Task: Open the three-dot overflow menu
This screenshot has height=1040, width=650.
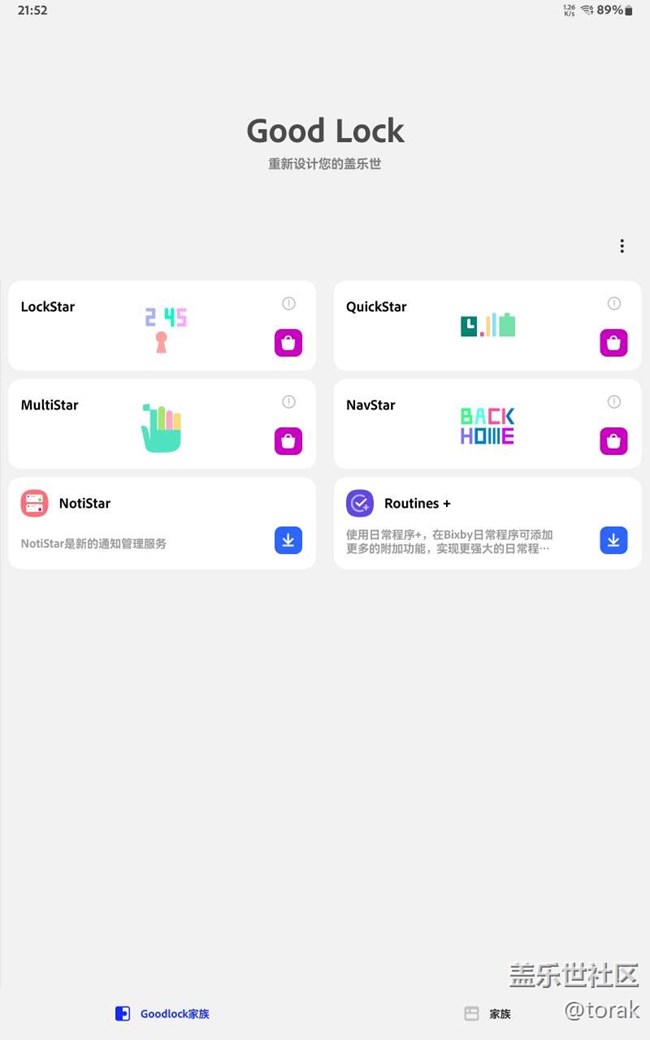Action: [622, 246]
